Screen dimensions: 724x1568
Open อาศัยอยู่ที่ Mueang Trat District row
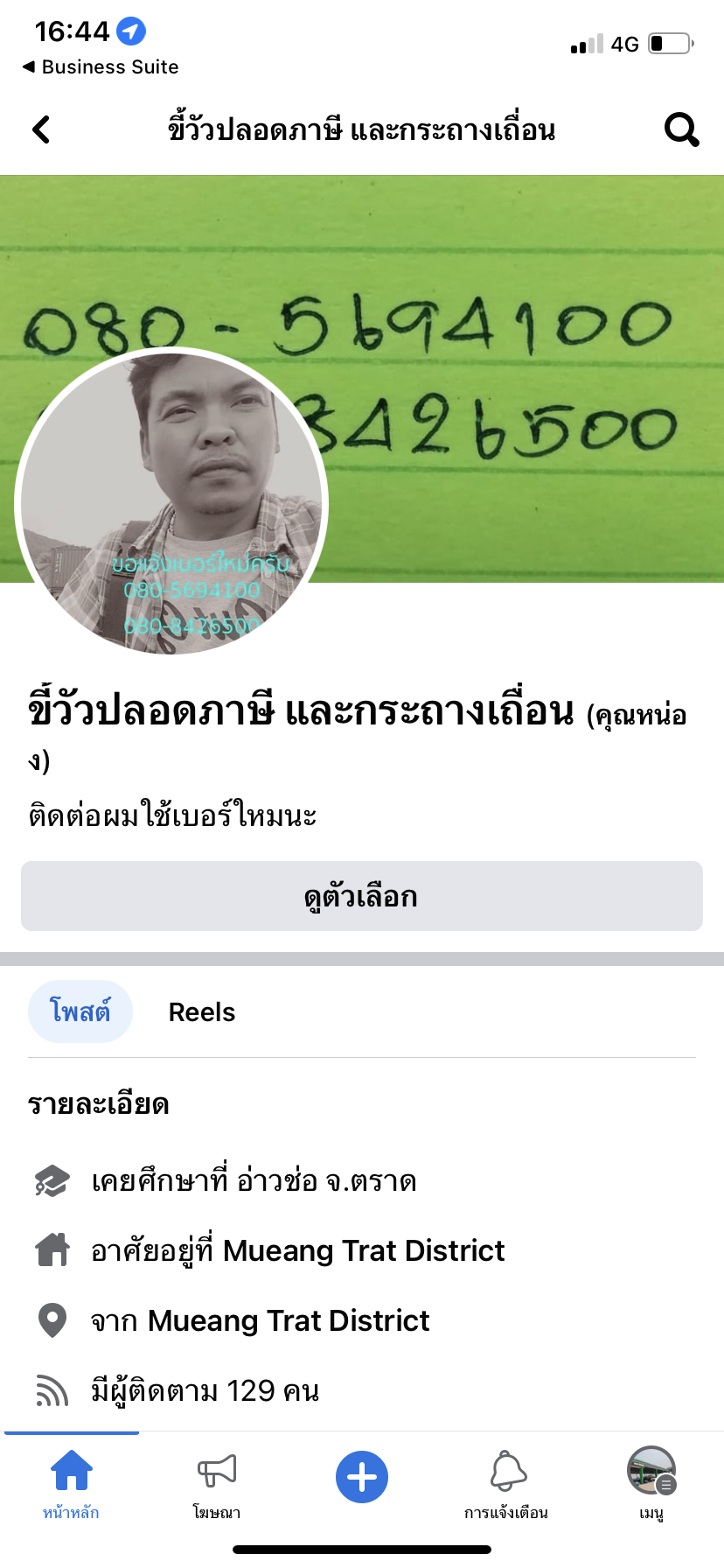[297, 1250]
